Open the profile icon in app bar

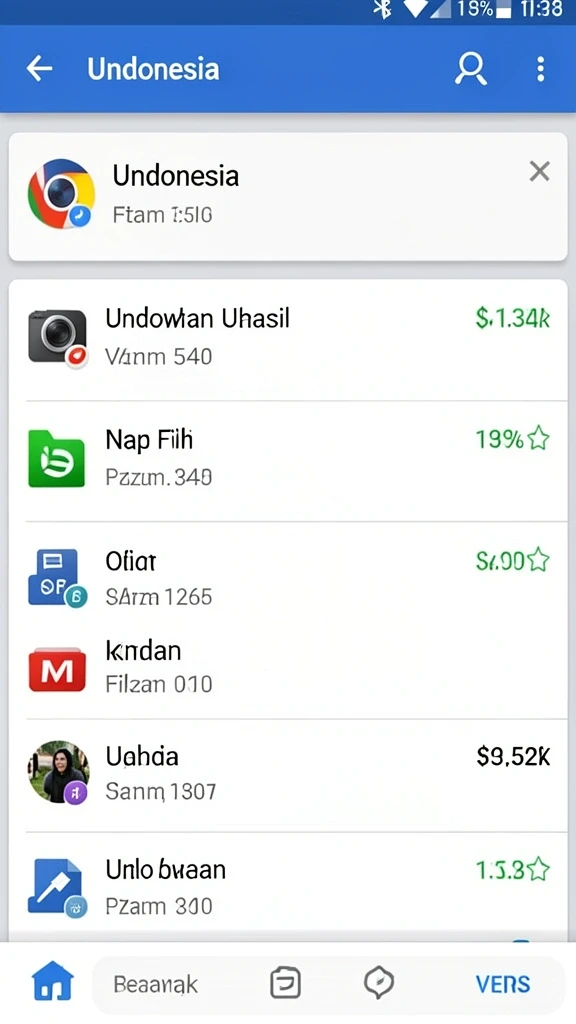[x=471, y=69]
